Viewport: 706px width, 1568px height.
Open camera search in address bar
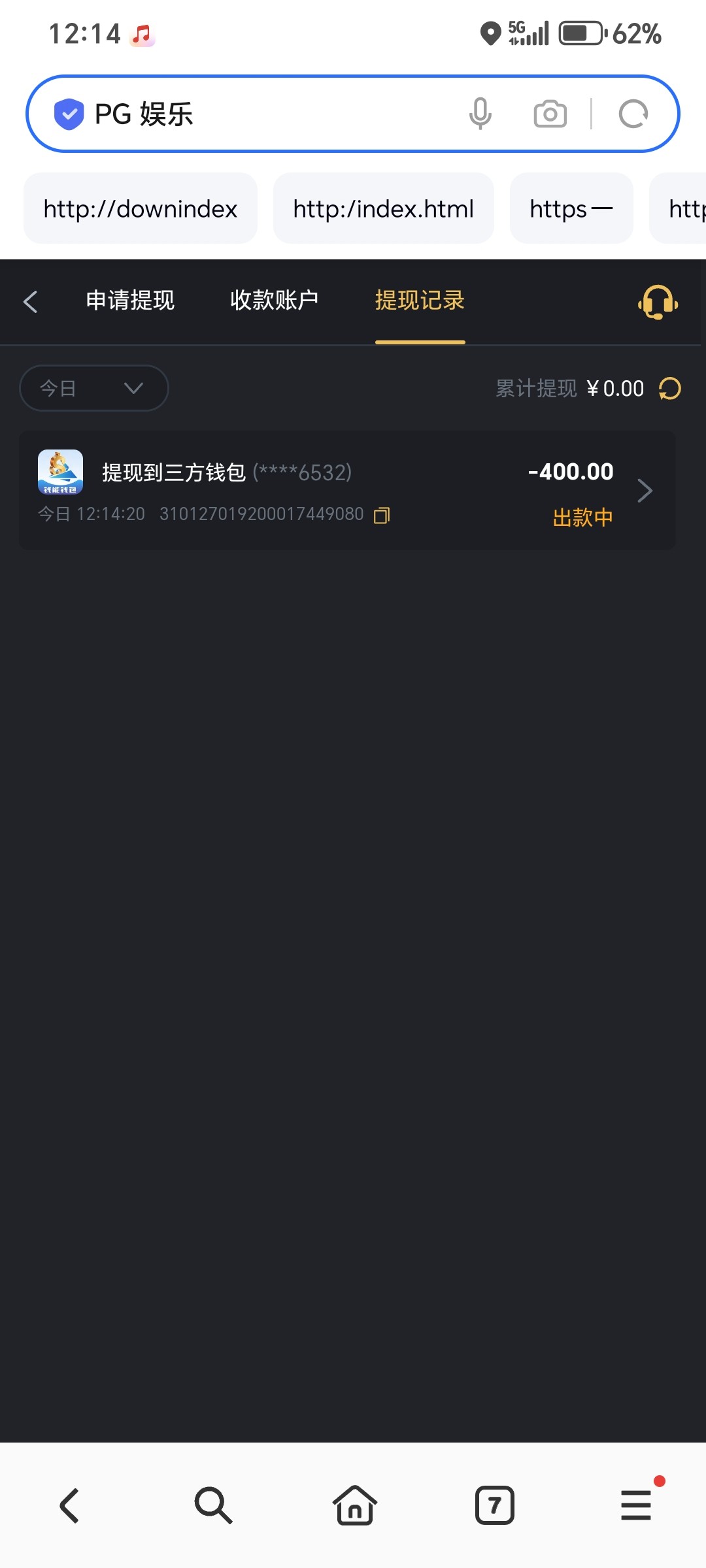(550, 114)
